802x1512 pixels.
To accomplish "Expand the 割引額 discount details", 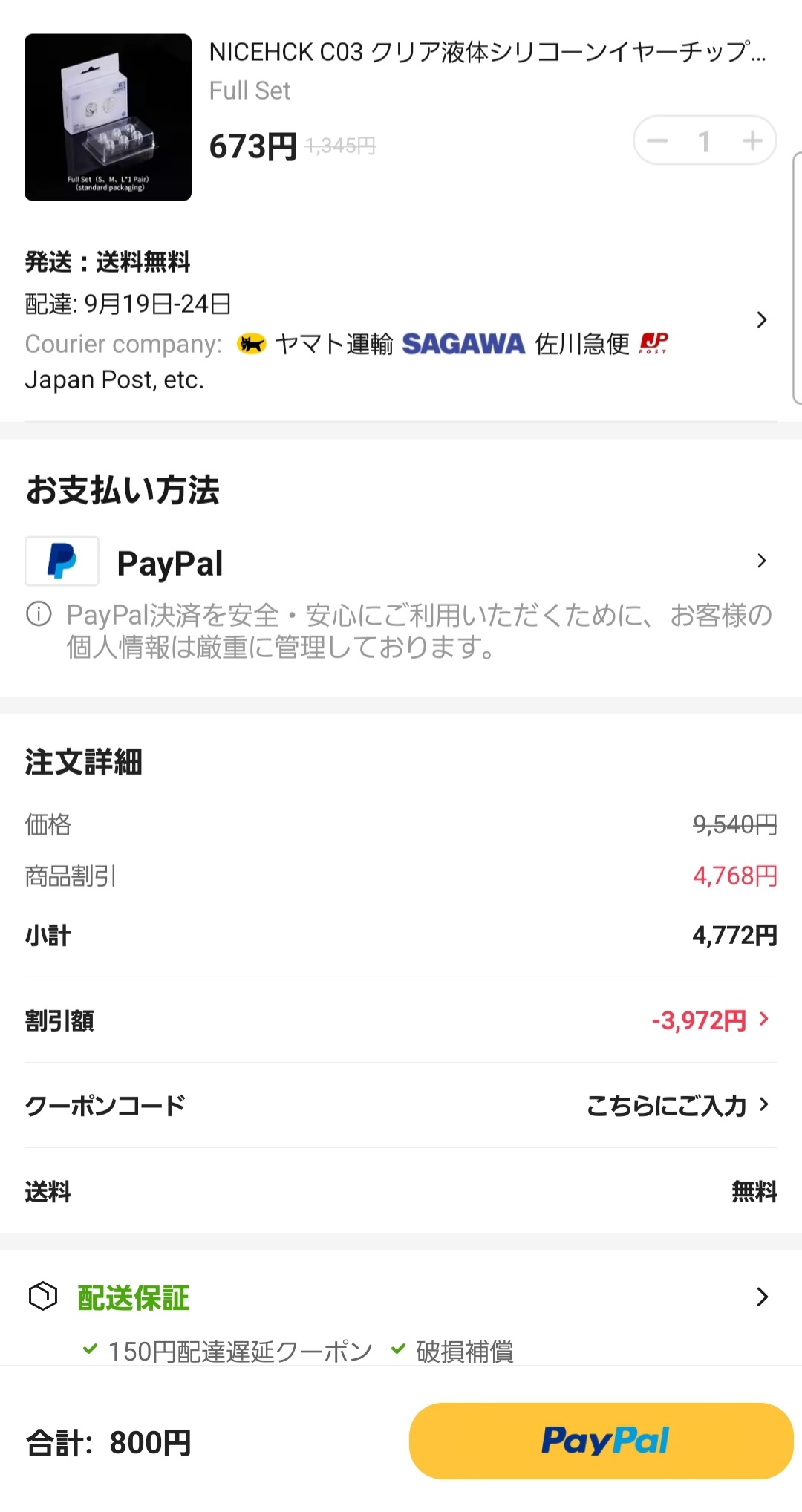I will [x=401, y=1020].
